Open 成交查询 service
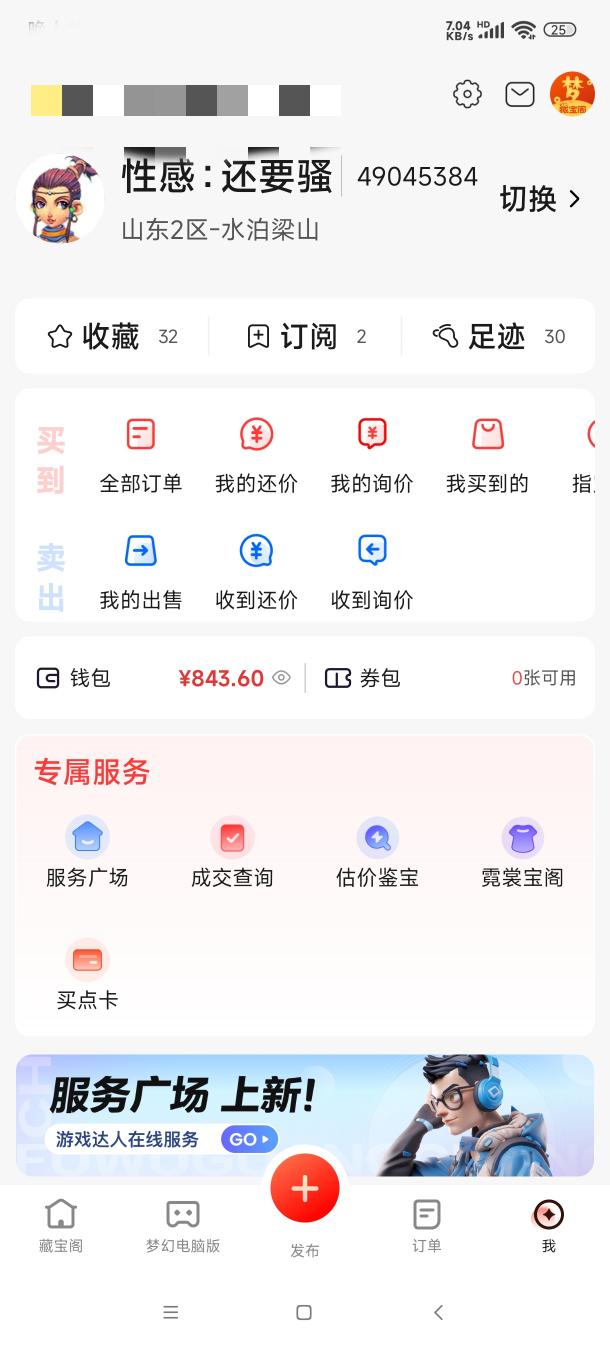 click(x=232, y=853)
